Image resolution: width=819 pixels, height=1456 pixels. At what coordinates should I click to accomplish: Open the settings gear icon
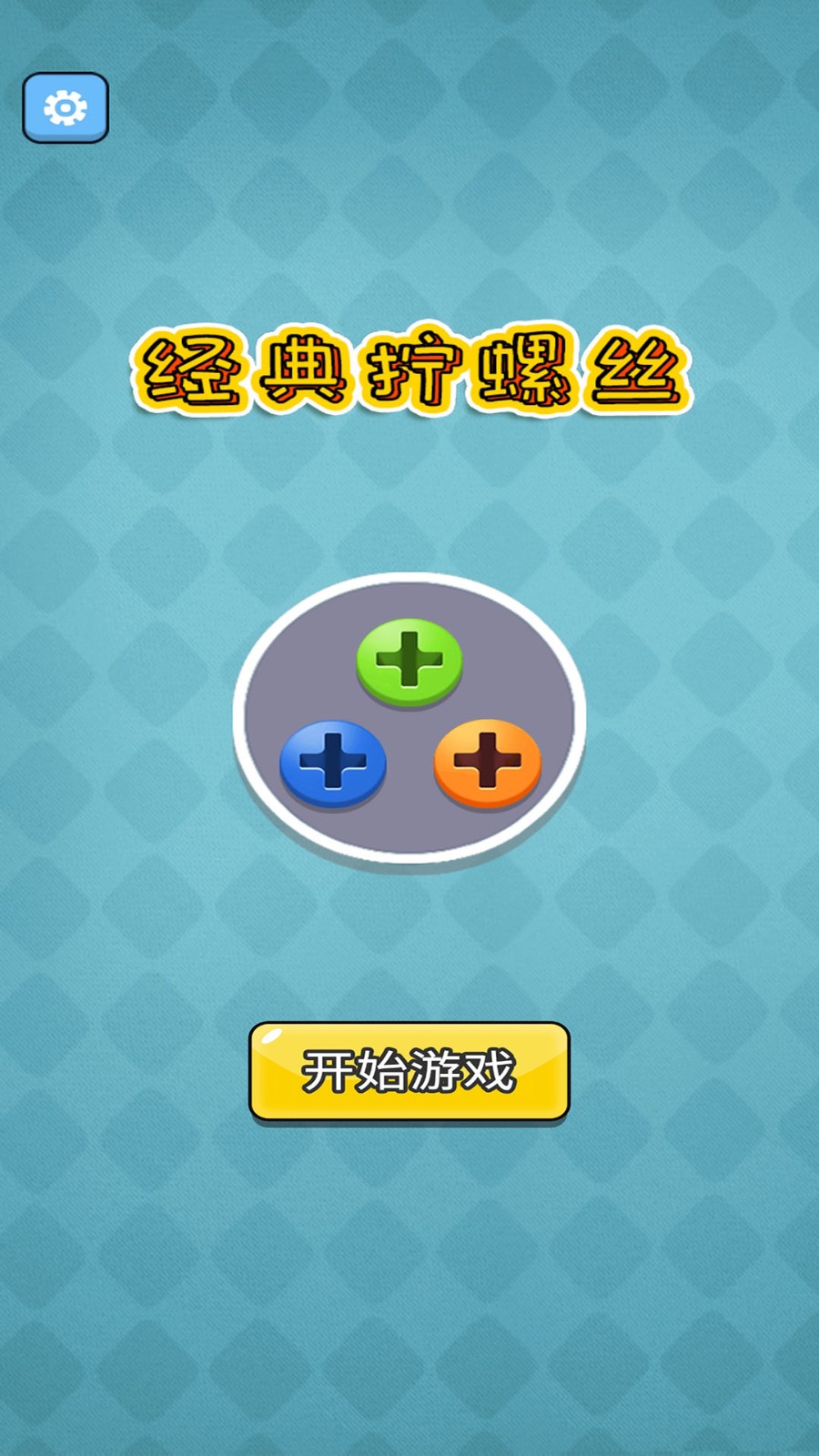[66, 108]
